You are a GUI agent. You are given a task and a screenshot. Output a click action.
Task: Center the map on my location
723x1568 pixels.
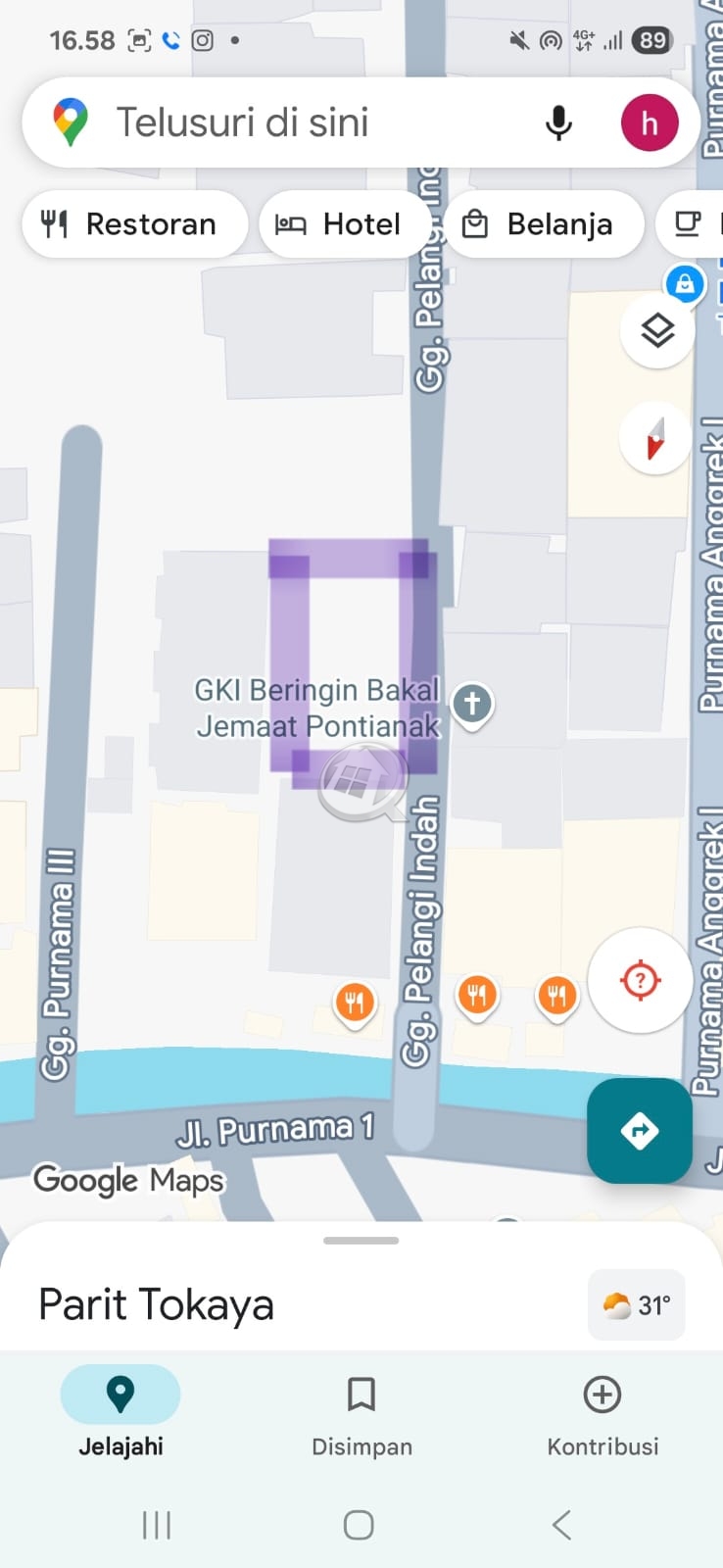click(640, 979)
